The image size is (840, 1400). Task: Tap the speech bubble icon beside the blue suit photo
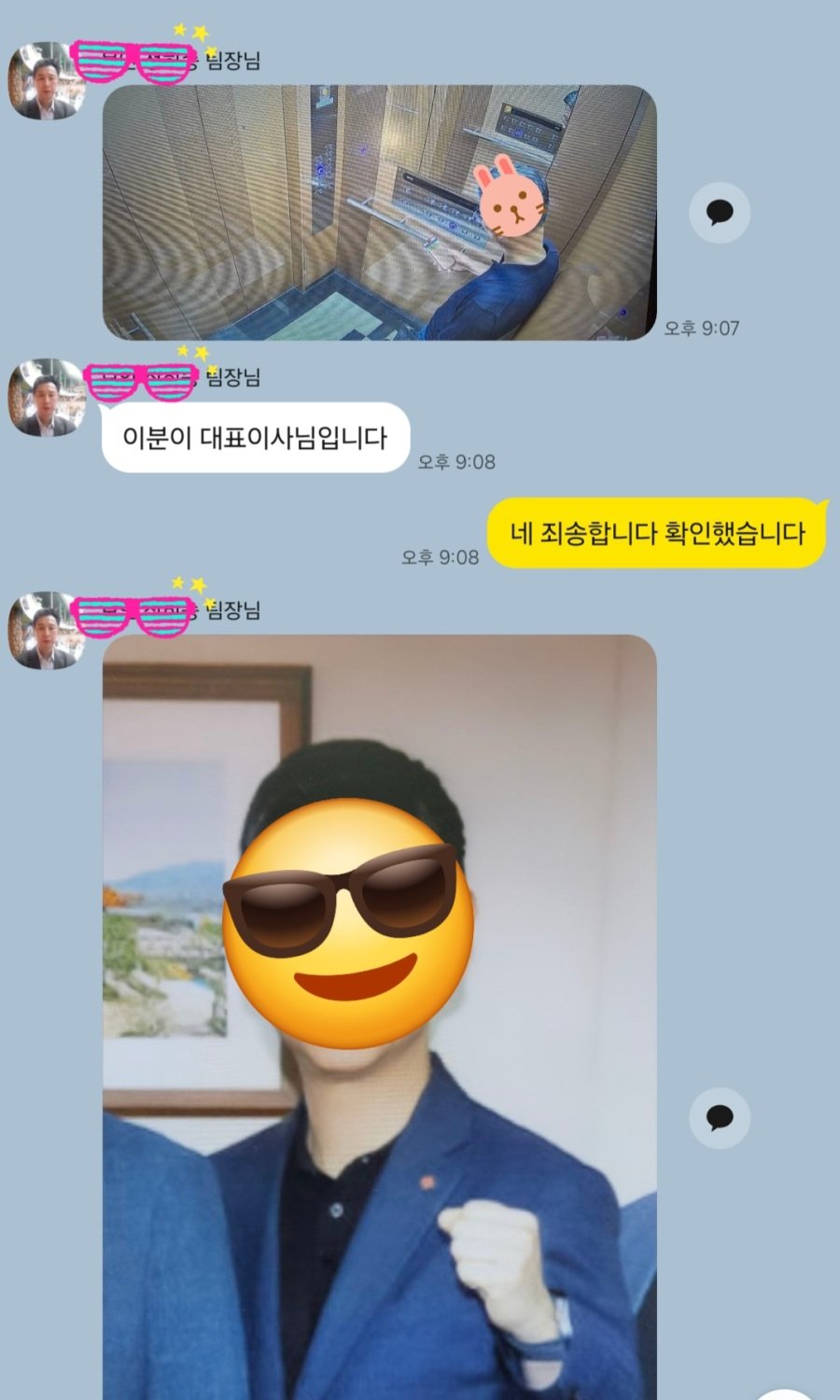click(x=719, y=1117)
